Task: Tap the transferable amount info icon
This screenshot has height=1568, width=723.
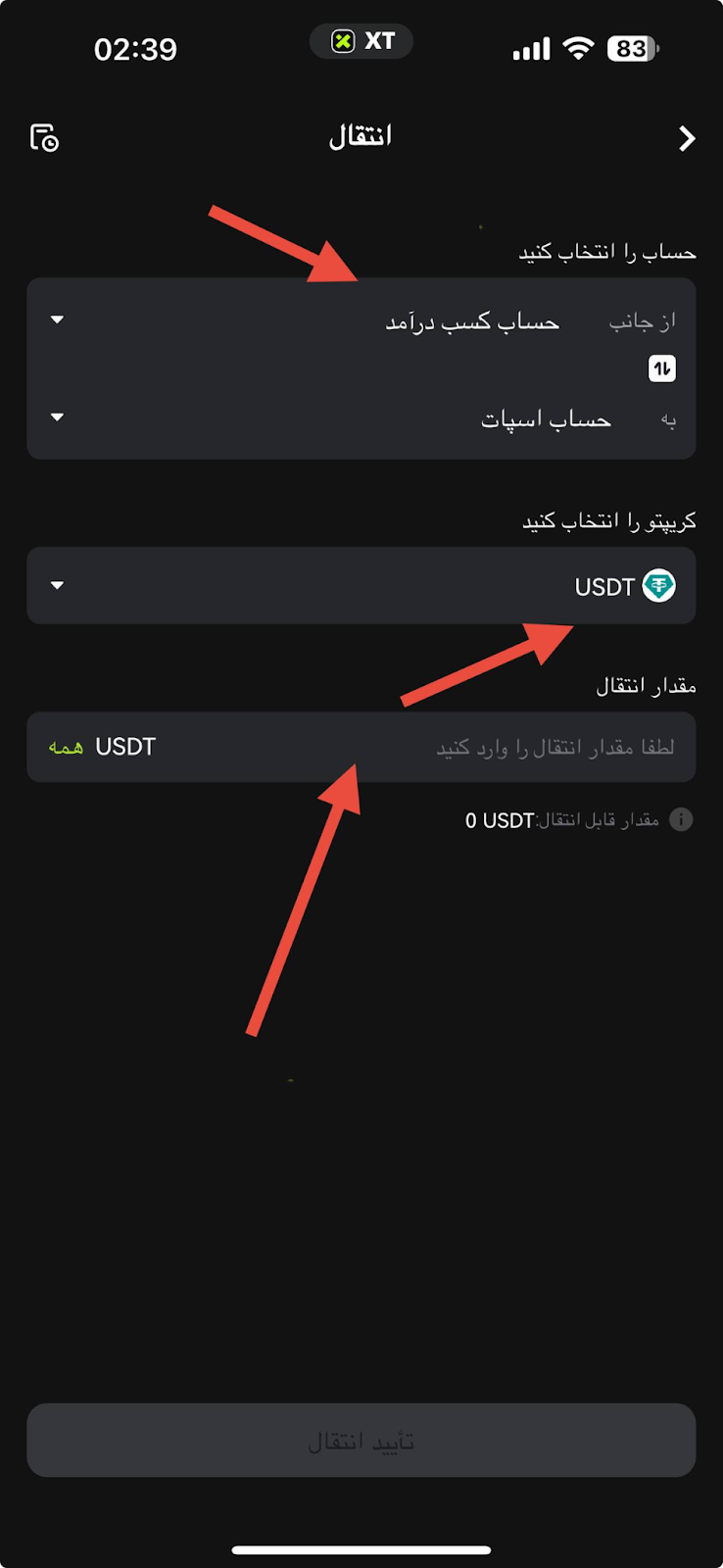Action: pyautogui.click(x=681, y=819)
